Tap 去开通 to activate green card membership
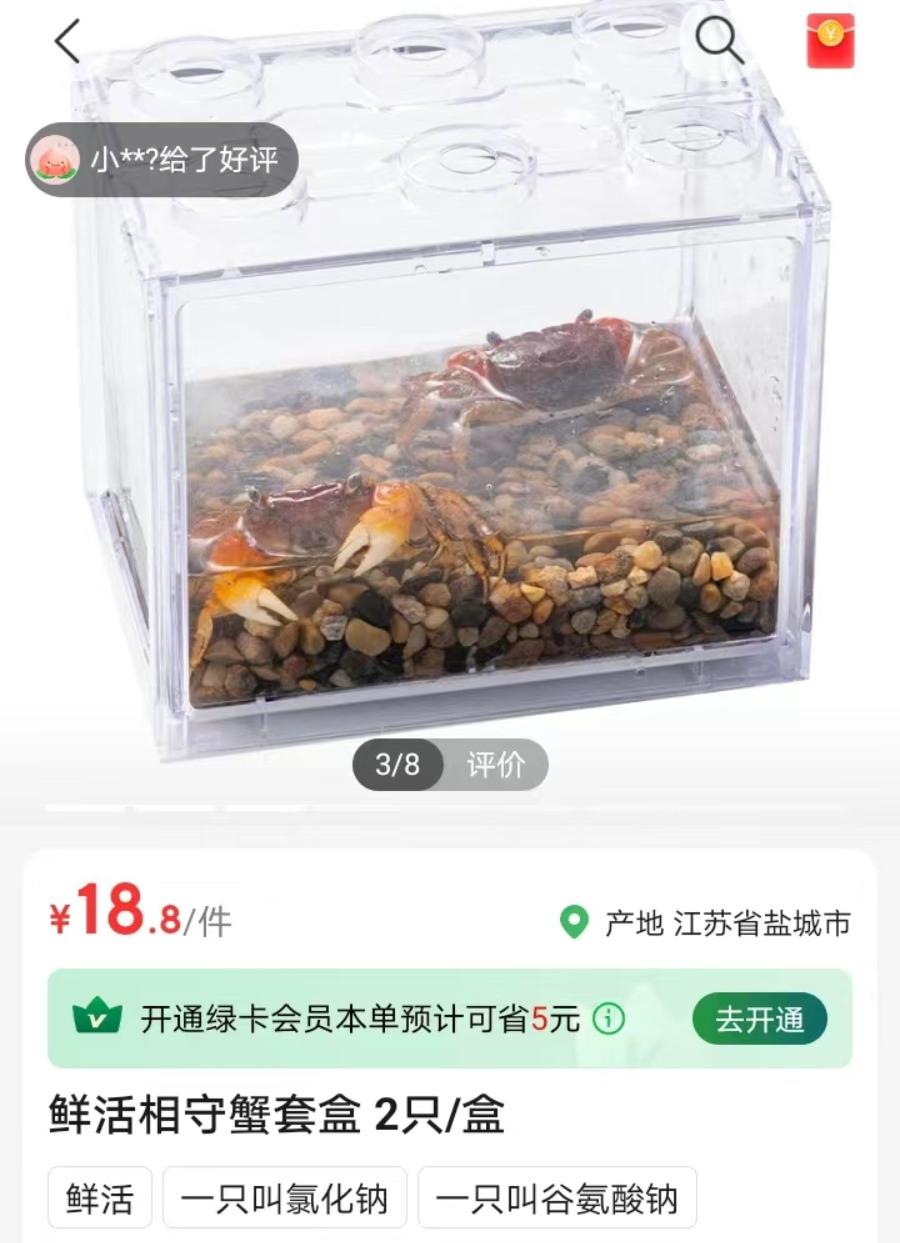This screenshot has height=1243, width=900. [x=759, y=1019]
